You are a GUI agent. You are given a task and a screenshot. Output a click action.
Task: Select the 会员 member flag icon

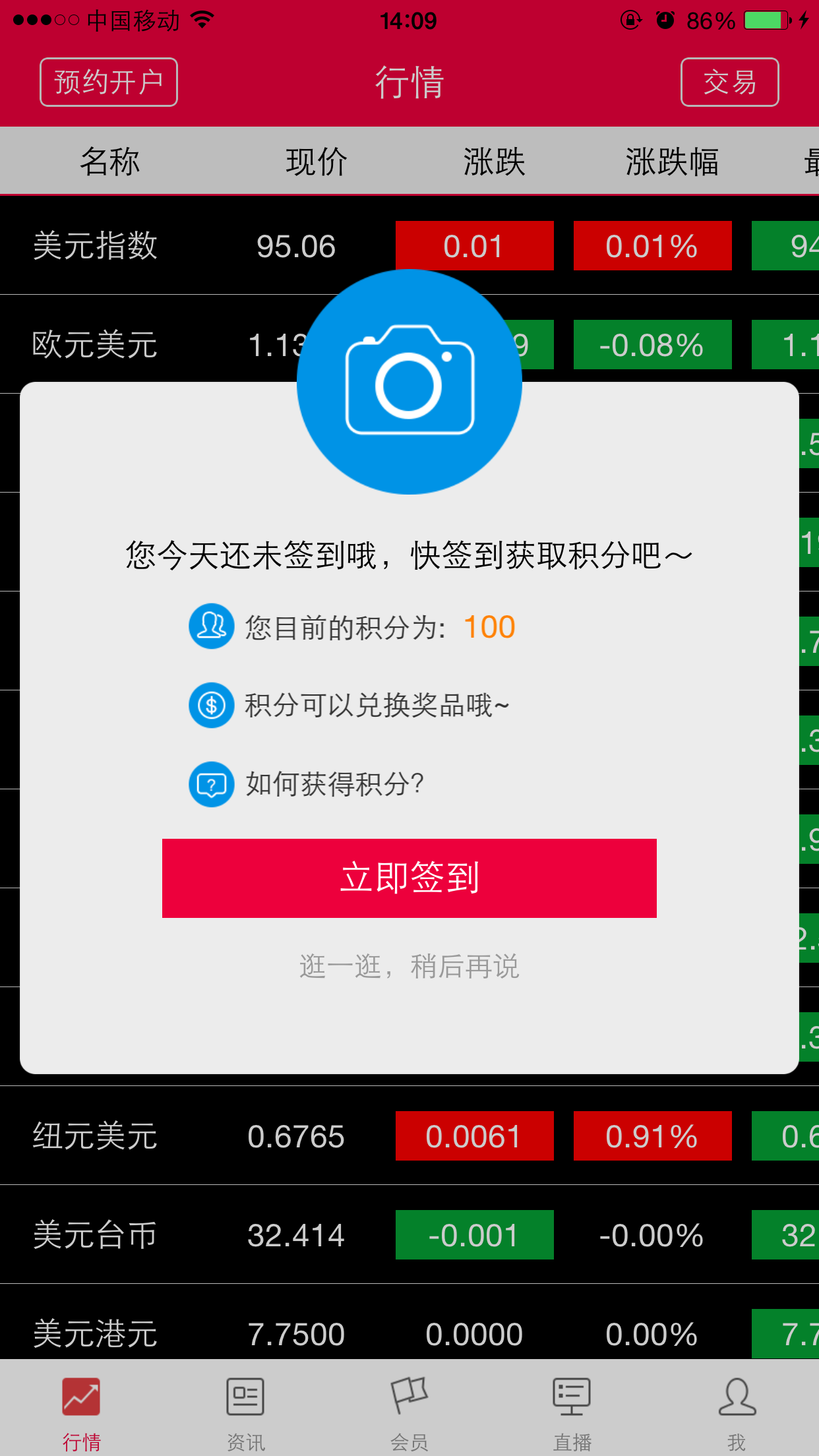(x=409, y=1395)
